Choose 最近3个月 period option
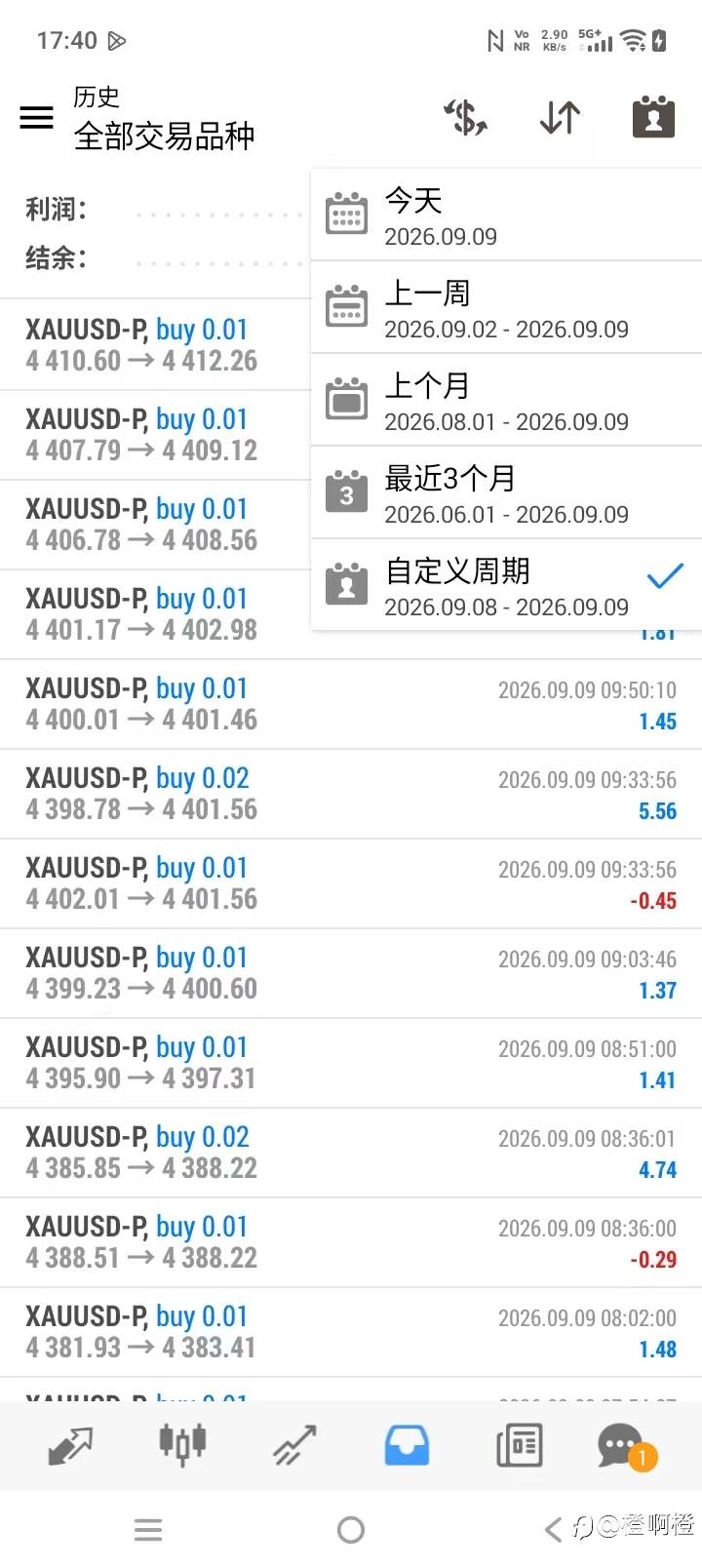 point(507,492)
